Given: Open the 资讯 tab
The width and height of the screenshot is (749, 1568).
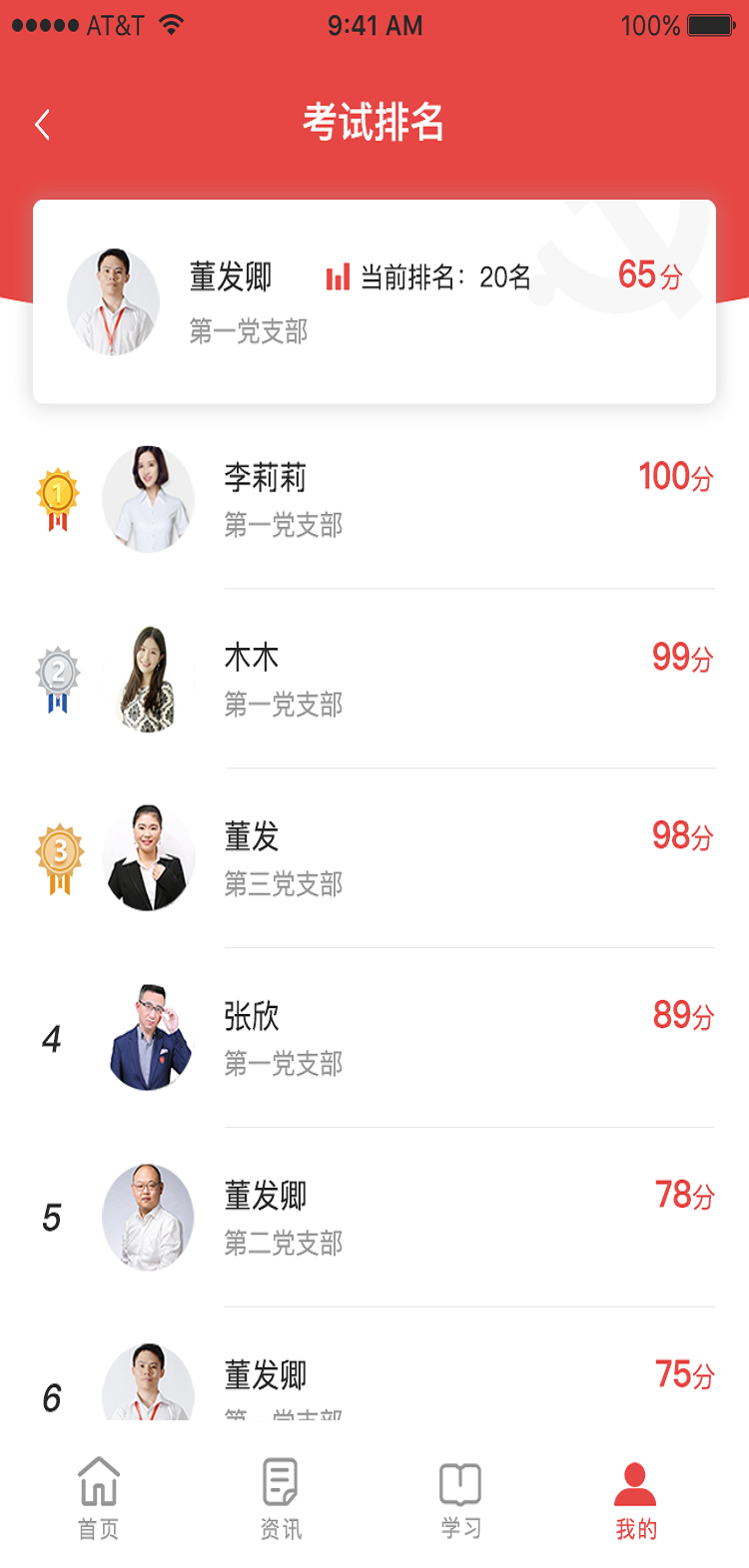Looking at the screenshot, I should pyautogui.click(x=281, y=1497).
